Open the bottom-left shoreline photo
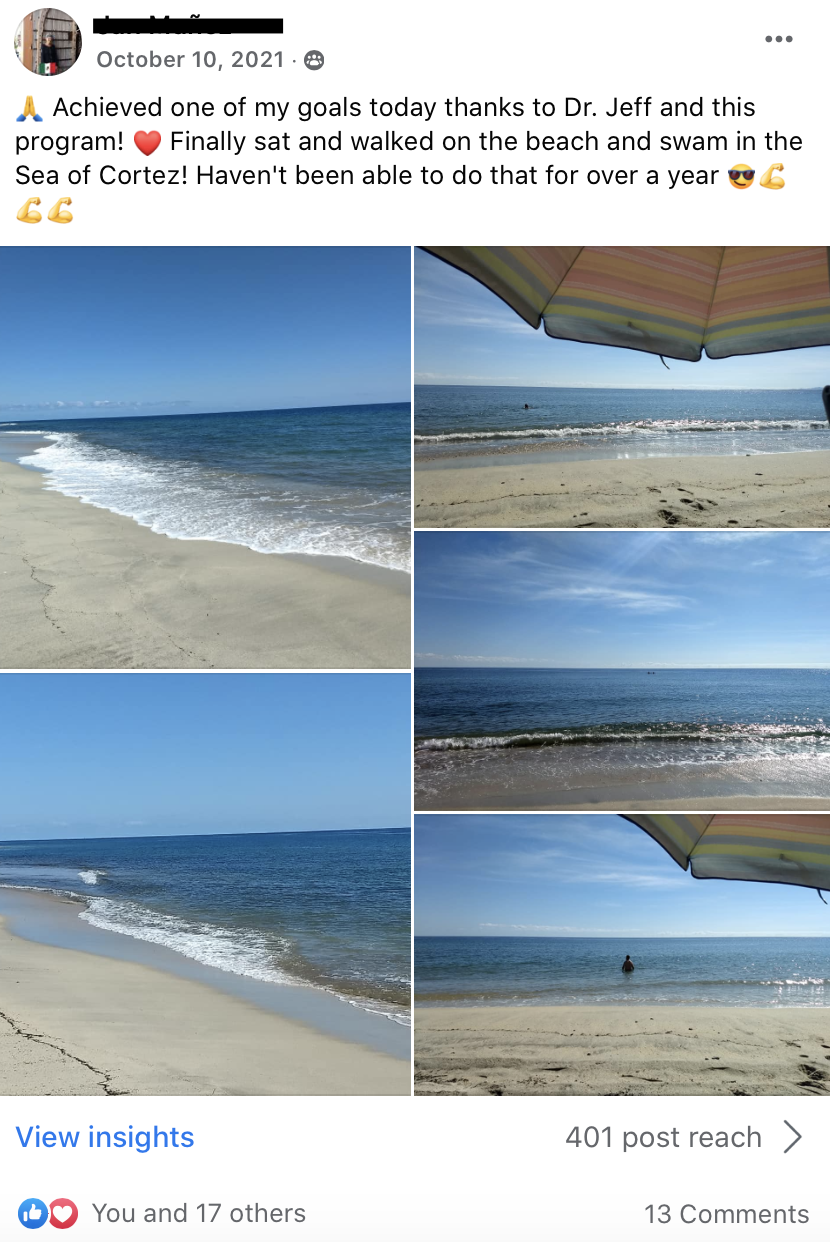Screen dimensions: 830x1242 tap(205, 883)
